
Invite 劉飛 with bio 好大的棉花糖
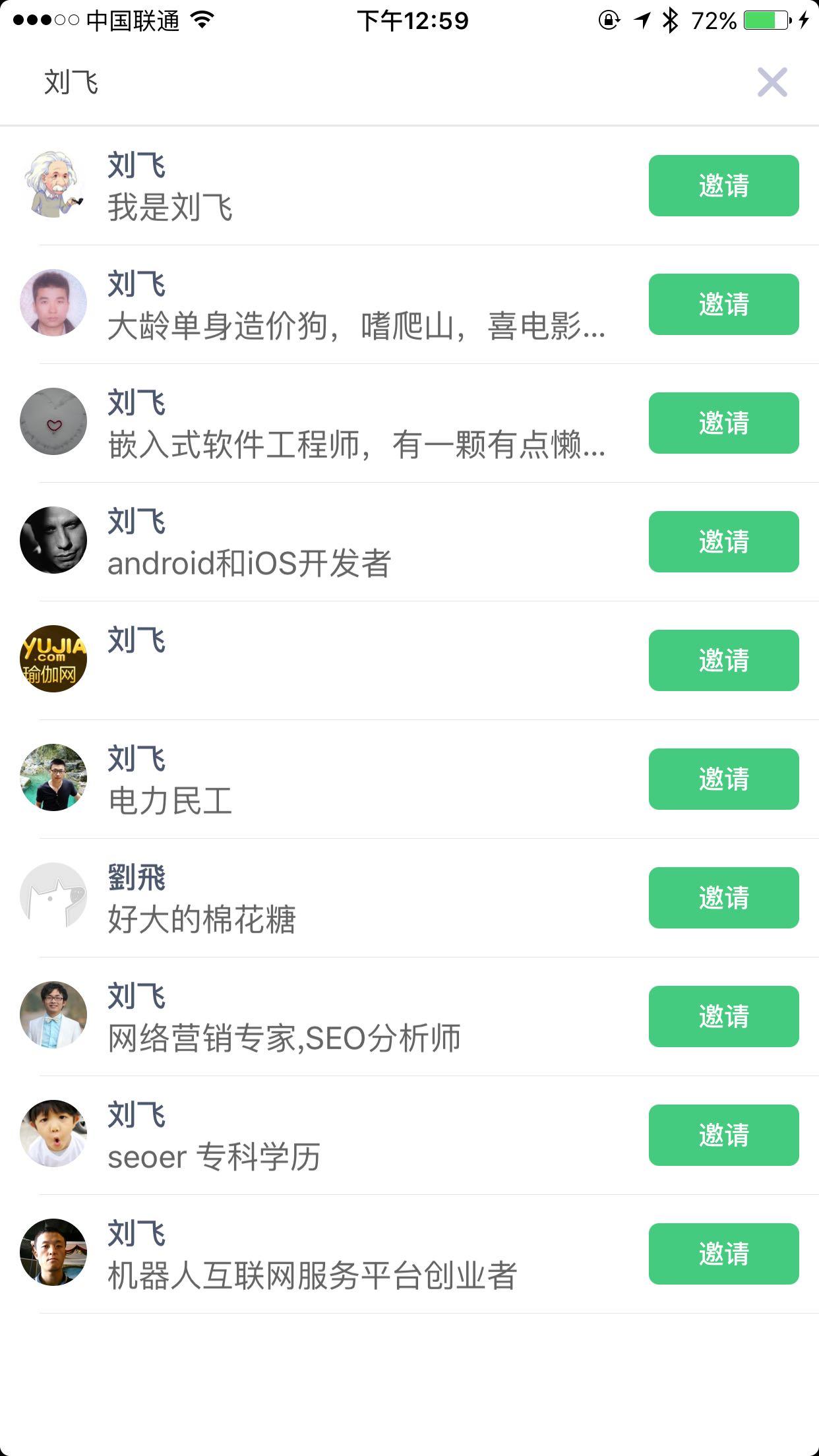pos(723,897)
